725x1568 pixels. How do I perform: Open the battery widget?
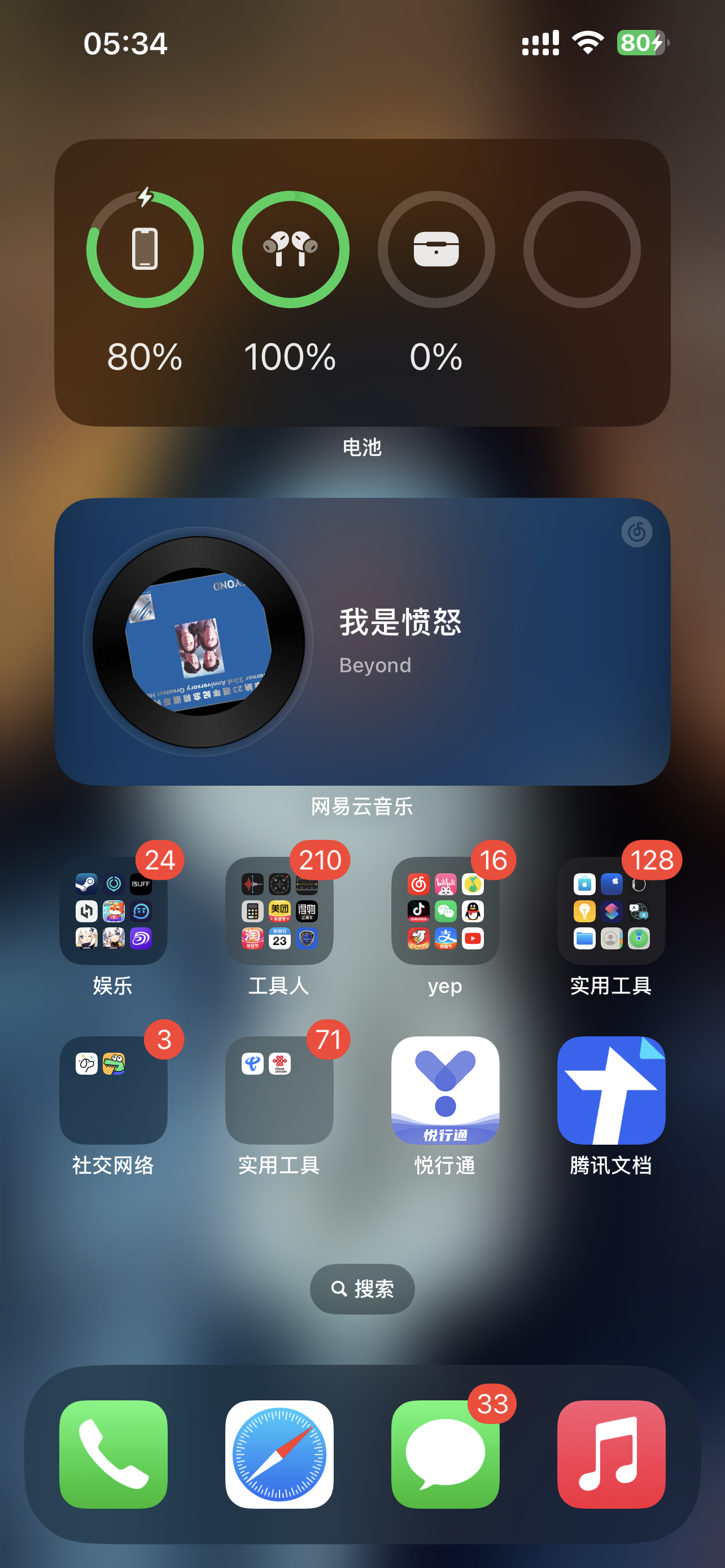click(362, 282)
